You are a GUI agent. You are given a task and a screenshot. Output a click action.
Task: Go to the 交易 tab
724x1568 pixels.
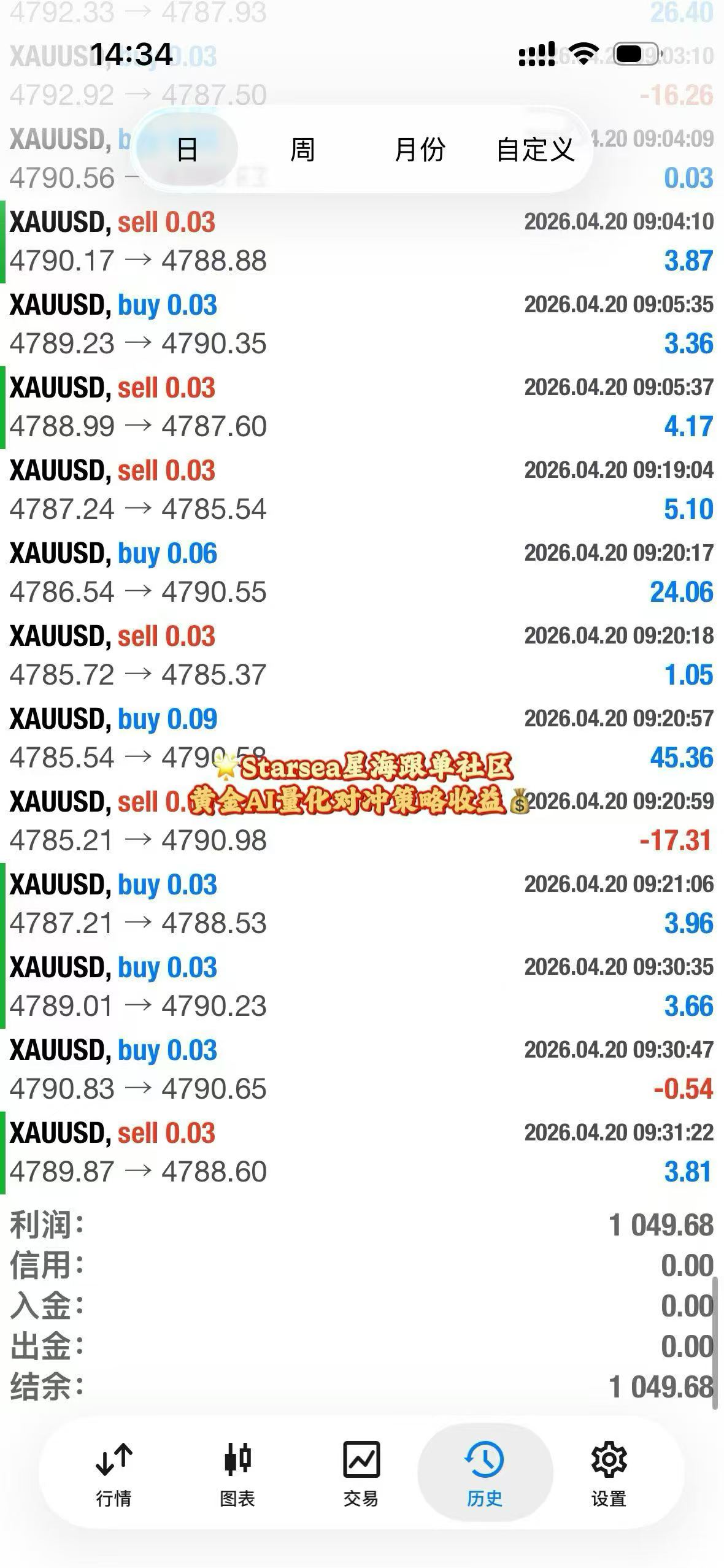tap(361, 1474)
